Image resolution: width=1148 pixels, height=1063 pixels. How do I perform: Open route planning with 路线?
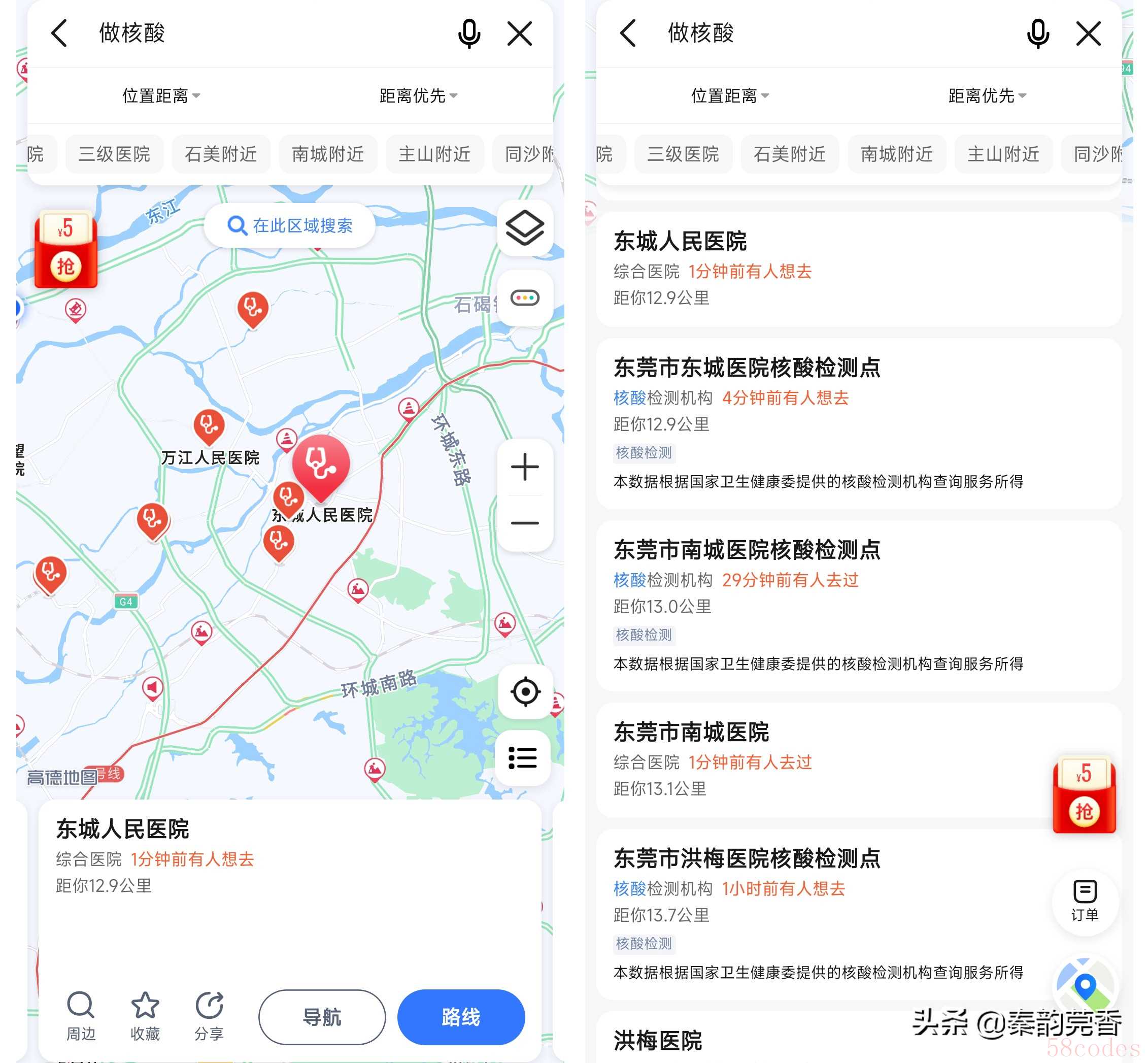pos(461,1017)
